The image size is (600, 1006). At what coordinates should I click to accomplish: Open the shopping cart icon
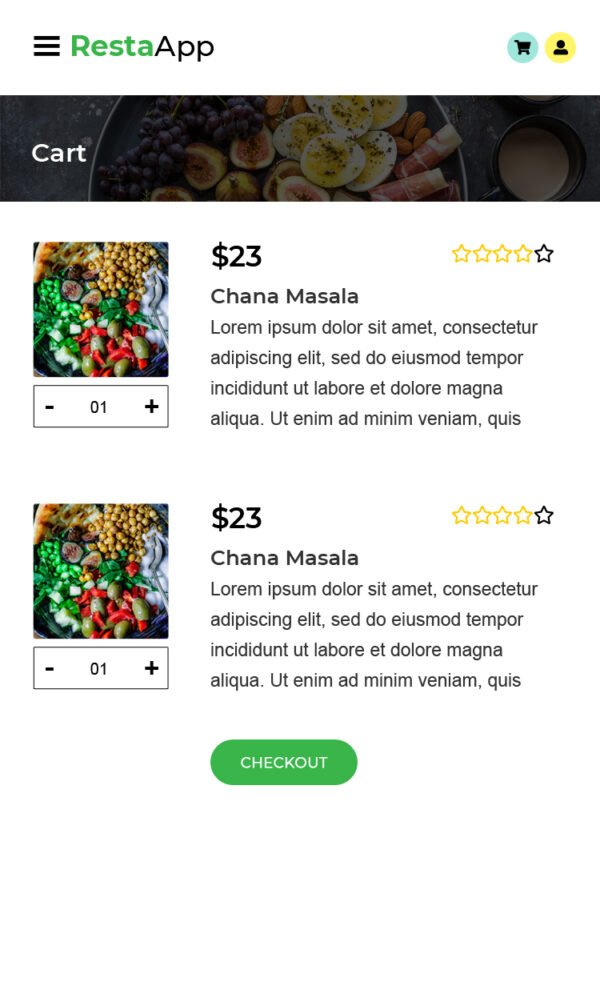point(522,47)
